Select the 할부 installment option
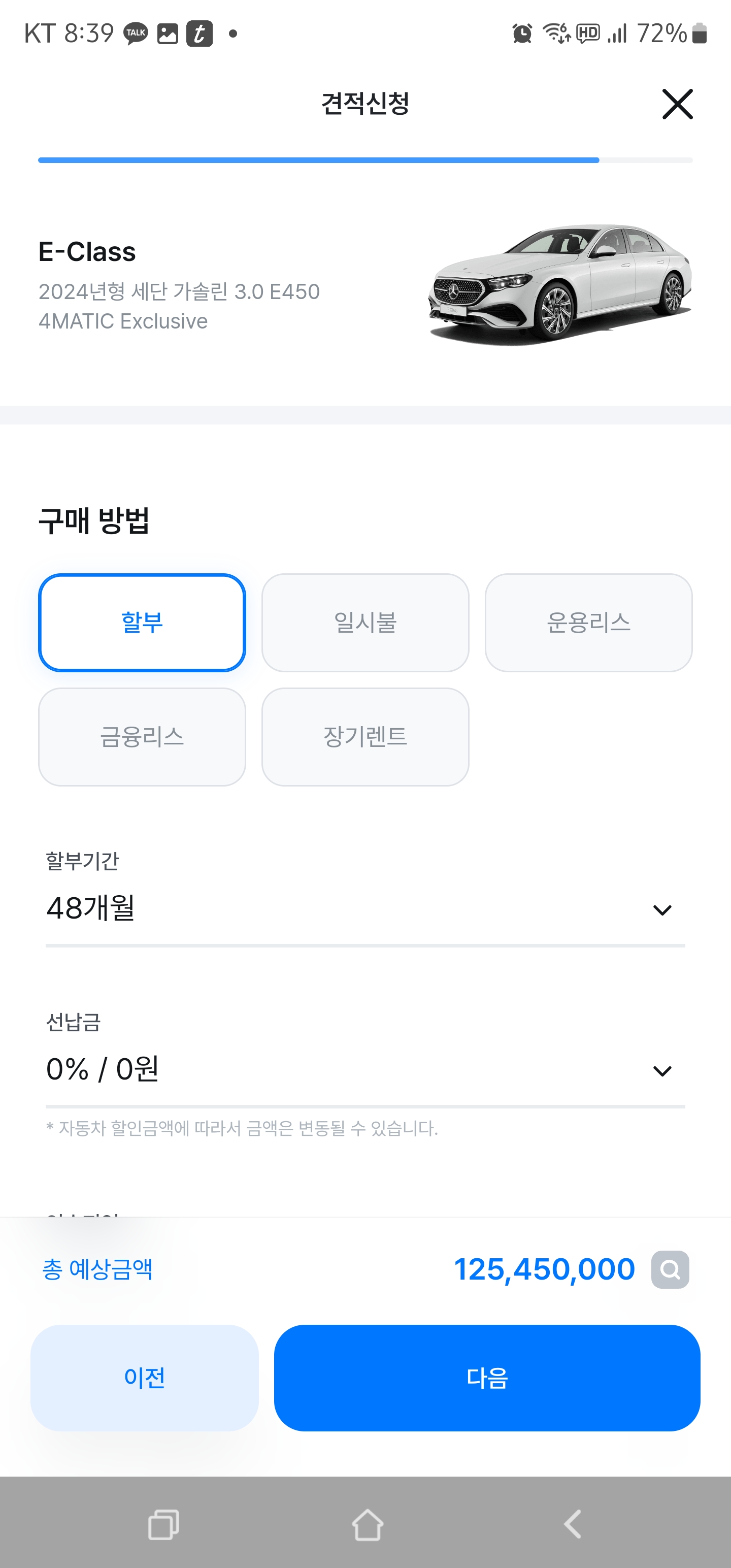The height and width of the screenshot is (1568, 731). [142, 621]
